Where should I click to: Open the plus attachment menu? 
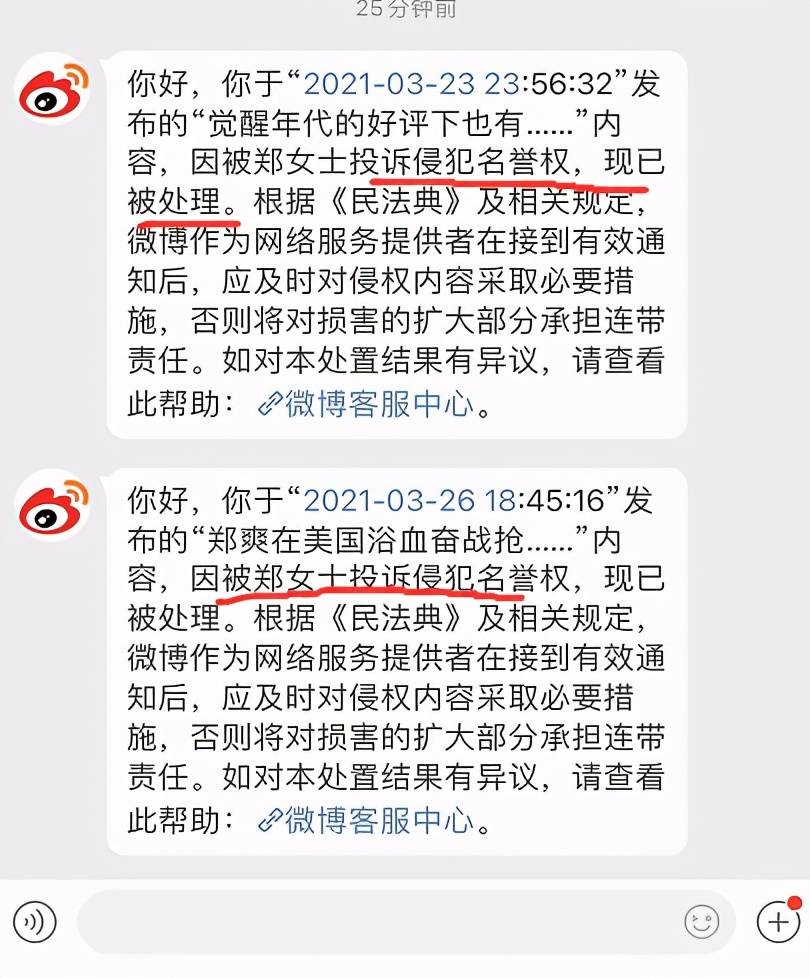778,920
